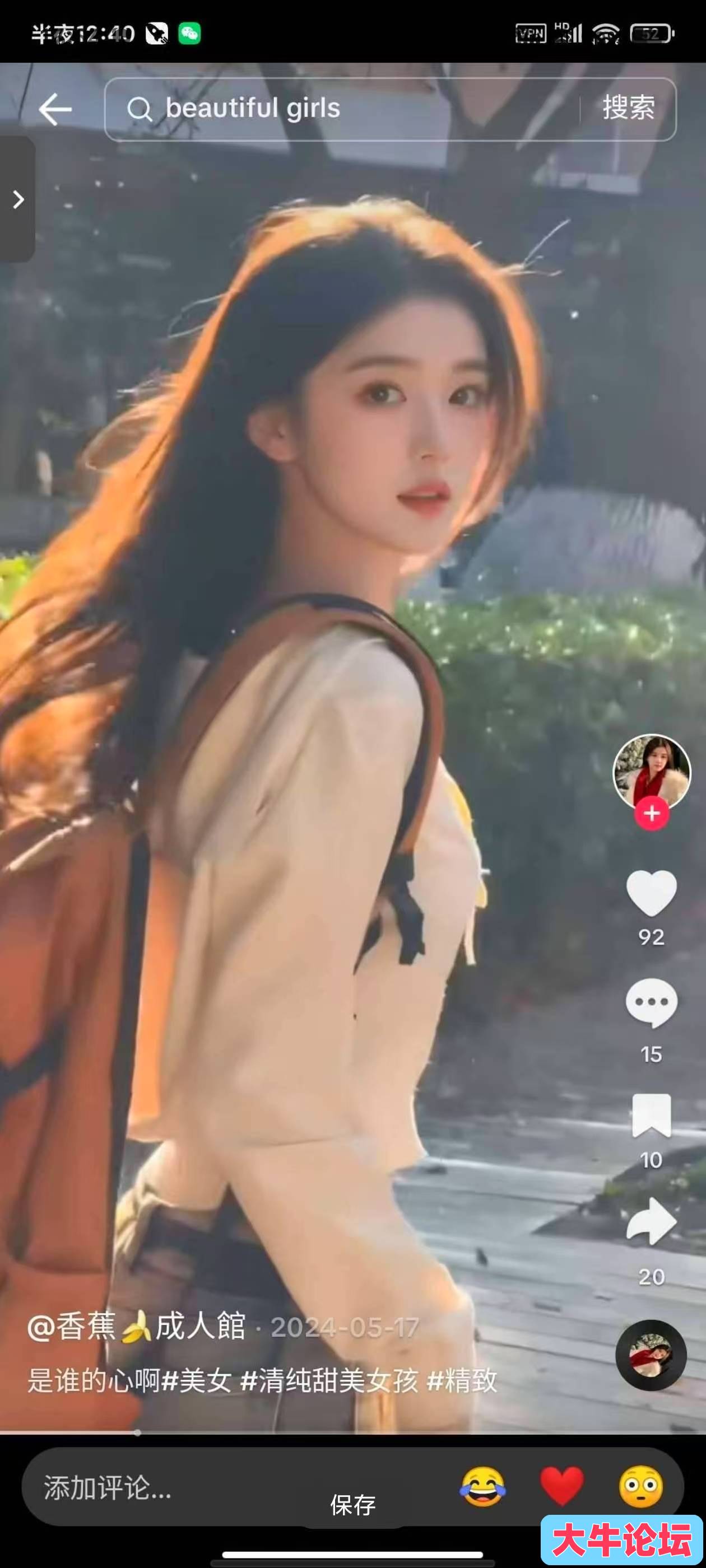
Task: Open the creator's profile avatar
Action: [x=651, y=771]
